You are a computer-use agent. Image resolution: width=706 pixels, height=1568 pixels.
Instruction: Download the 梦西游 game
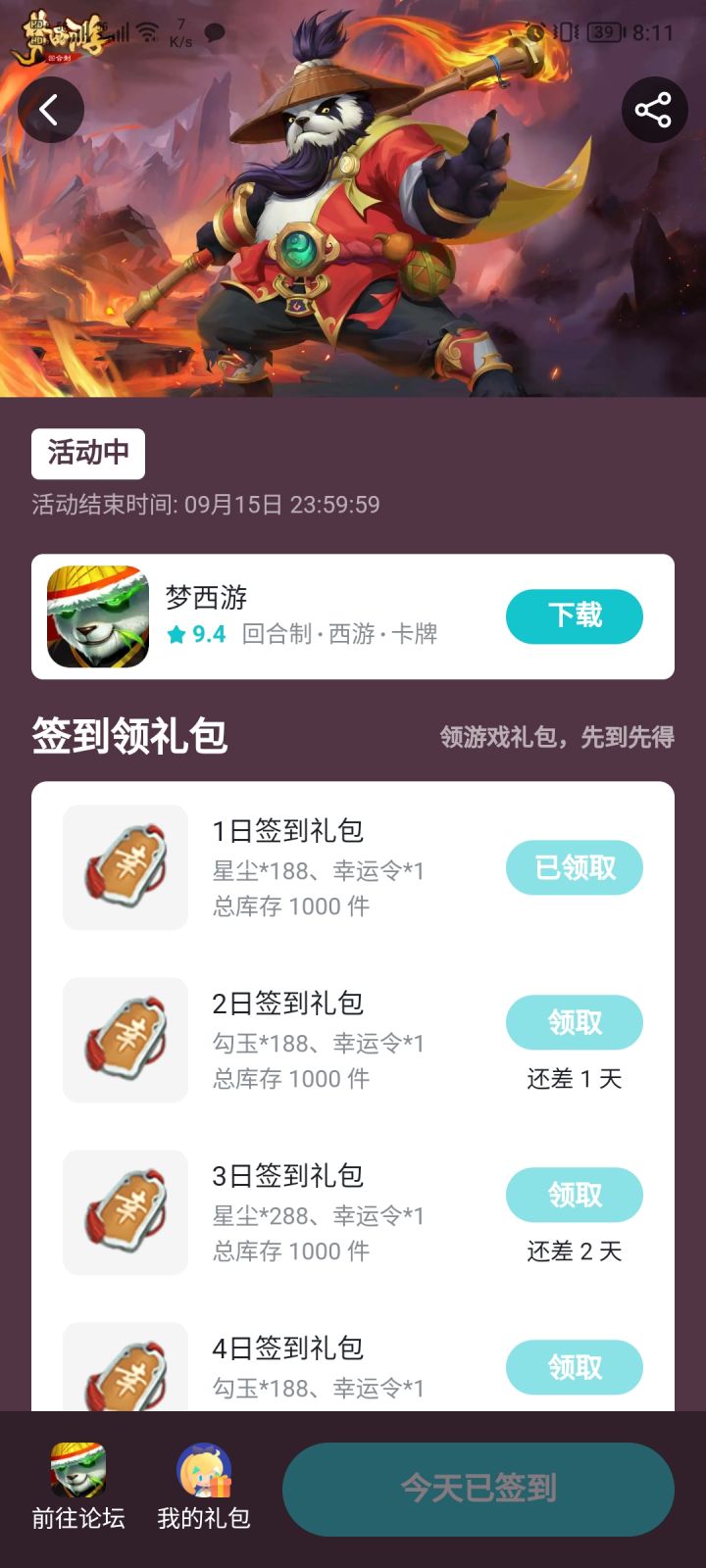pos(574,616)
